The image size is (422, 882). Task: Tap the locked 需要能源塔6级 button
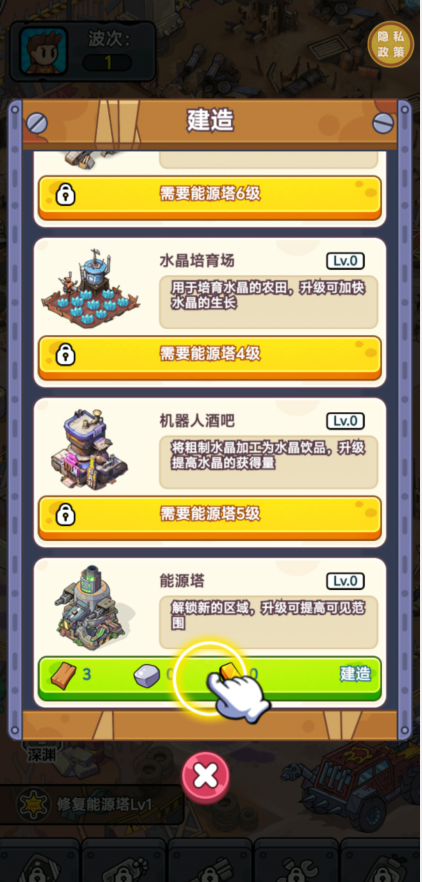tap(209, 197)
